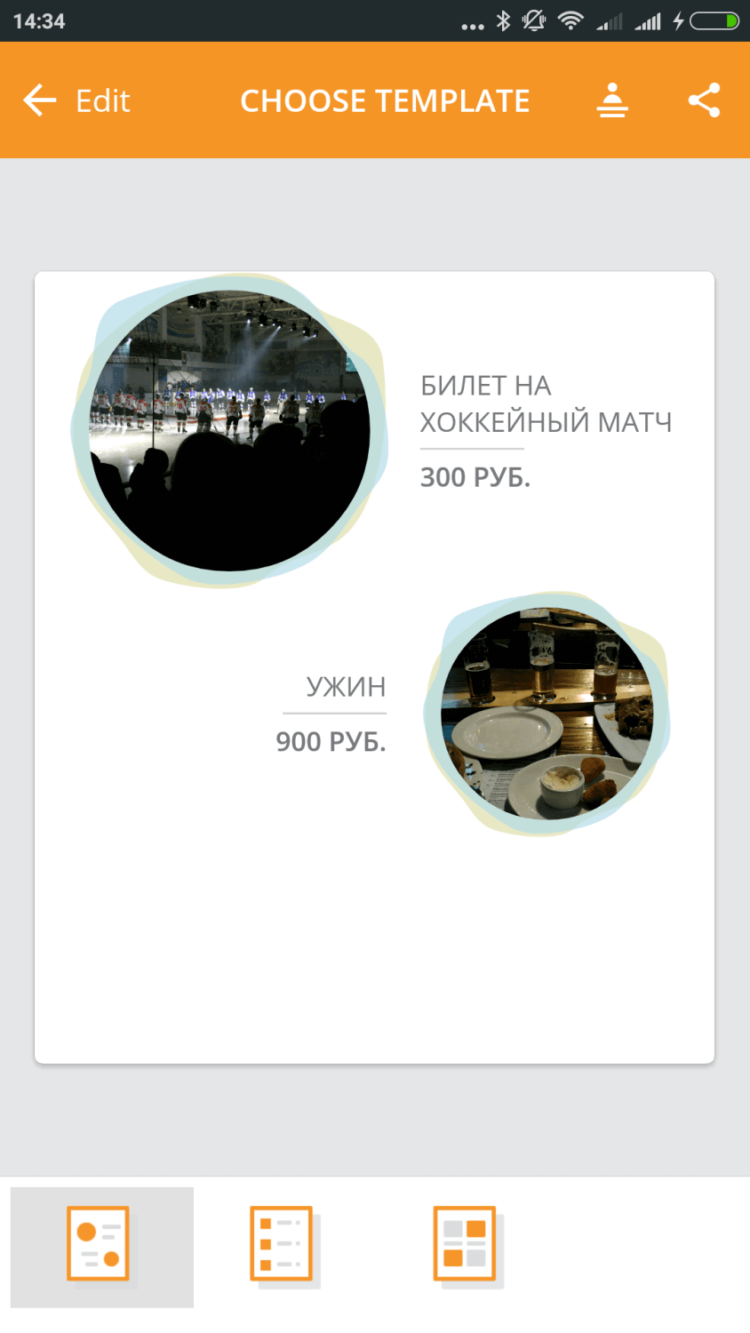This screenshot has height=1333, width=750.
Task: Tap the back arrow to return
Action: pos(38,100)
